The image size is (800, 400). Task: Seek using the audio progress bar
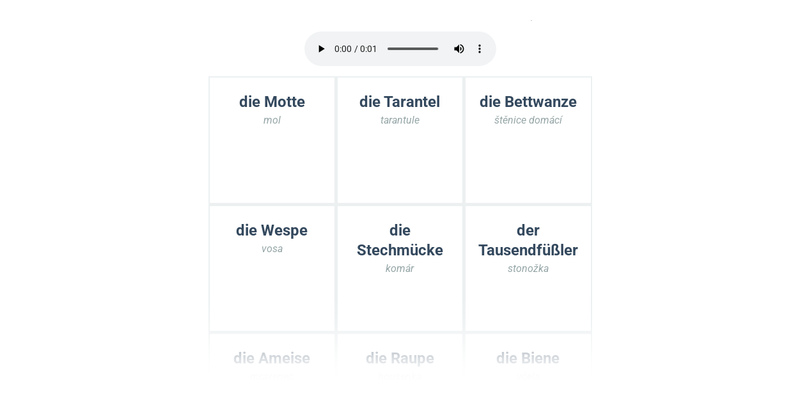[412, 49]
